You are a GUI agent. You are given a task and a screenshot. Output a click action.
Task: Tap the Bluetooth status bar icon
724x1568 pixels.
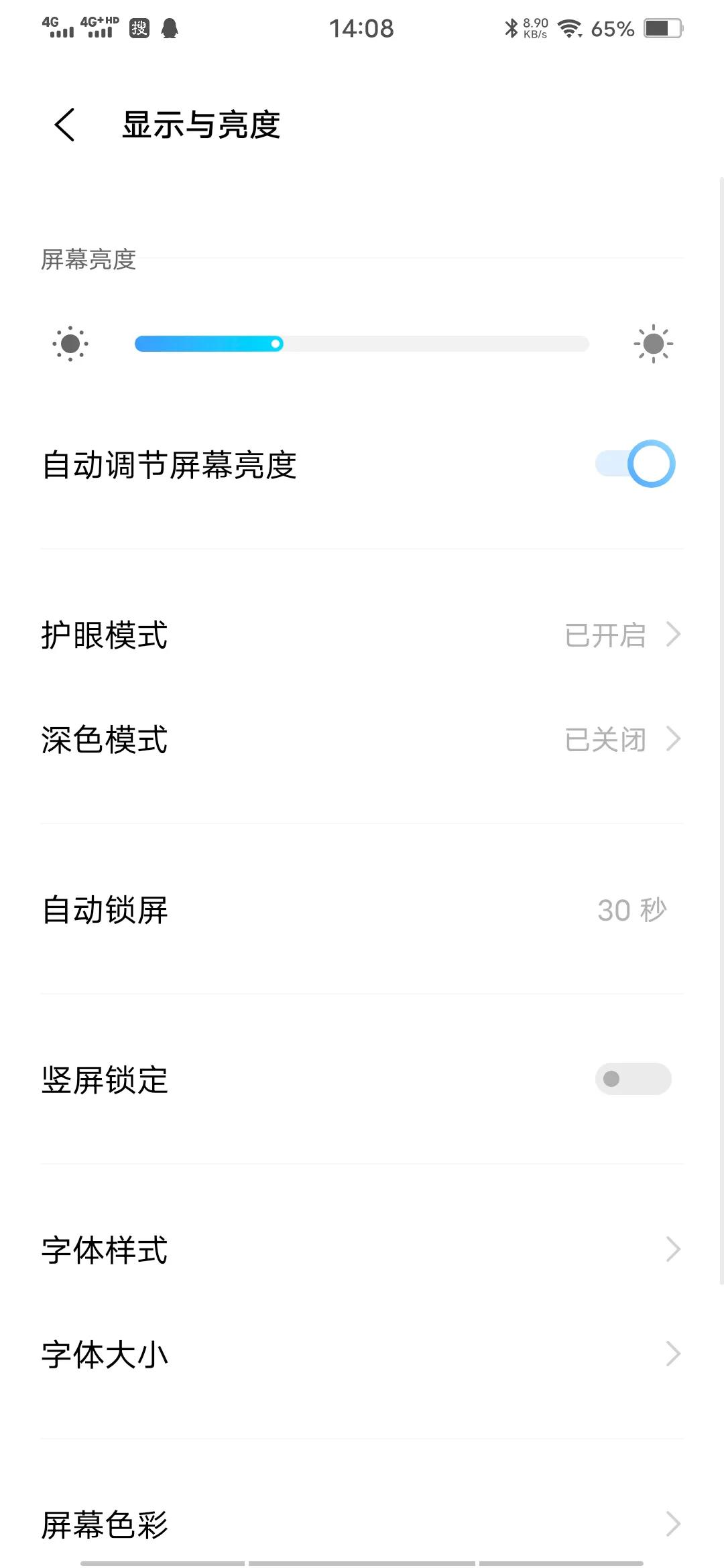tap(511, 27)
